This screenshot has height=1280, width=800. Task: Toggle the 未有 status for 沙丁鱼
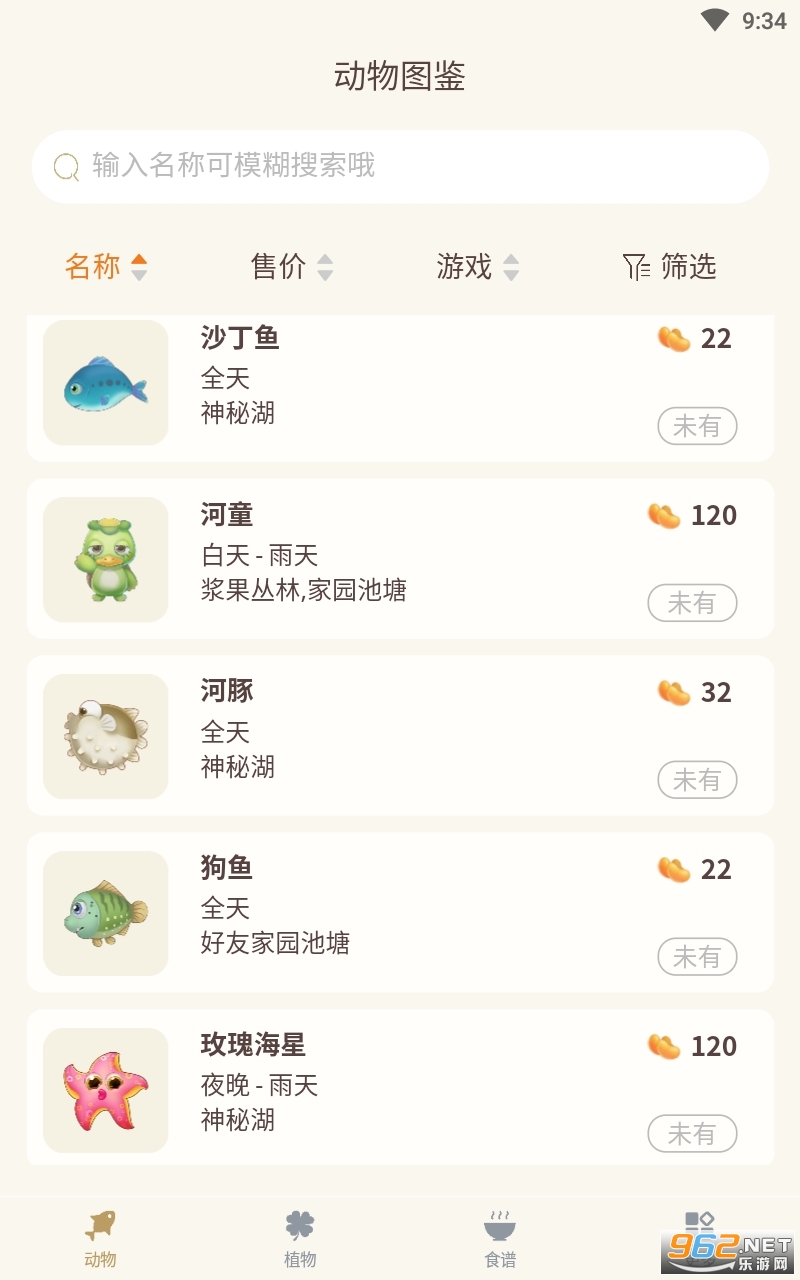tap(697, 426)
